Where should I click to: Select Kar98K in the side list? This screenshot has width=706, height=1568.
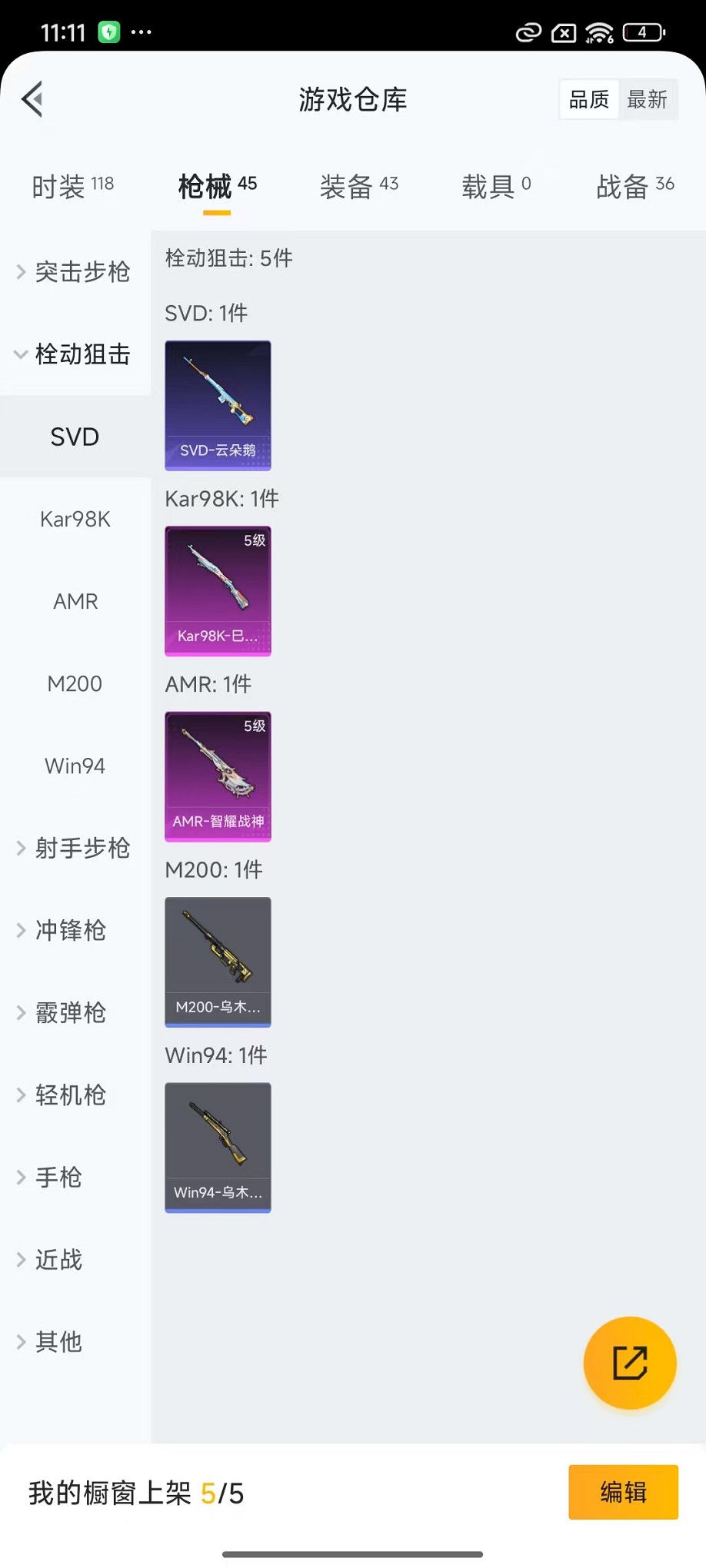[75, 520]
